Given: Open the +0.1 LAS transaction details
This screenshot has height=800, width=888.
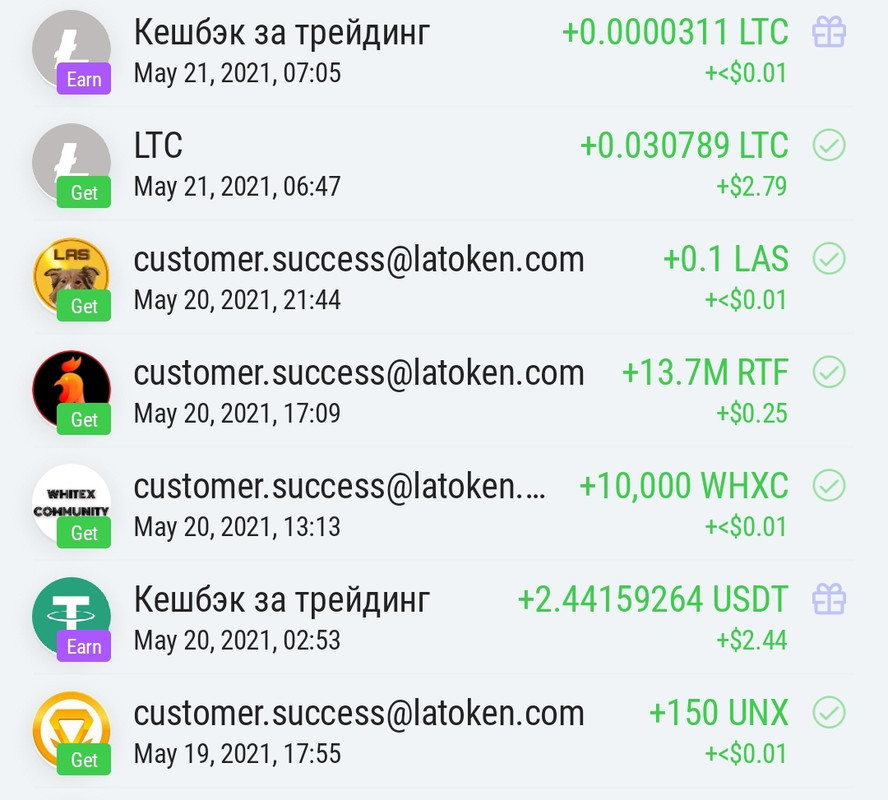Looking at the screenshot, I should click(440, 278).
